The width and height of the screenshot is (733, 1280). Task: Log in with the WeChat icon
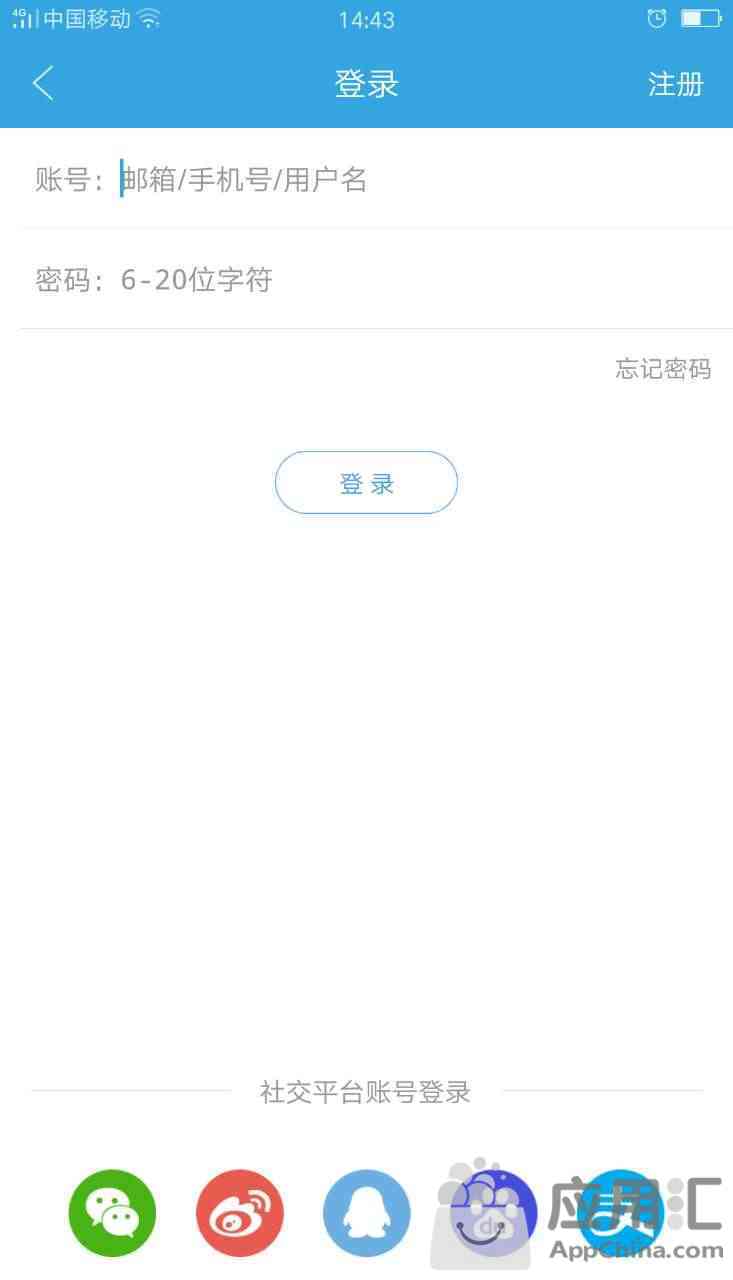112,1213
